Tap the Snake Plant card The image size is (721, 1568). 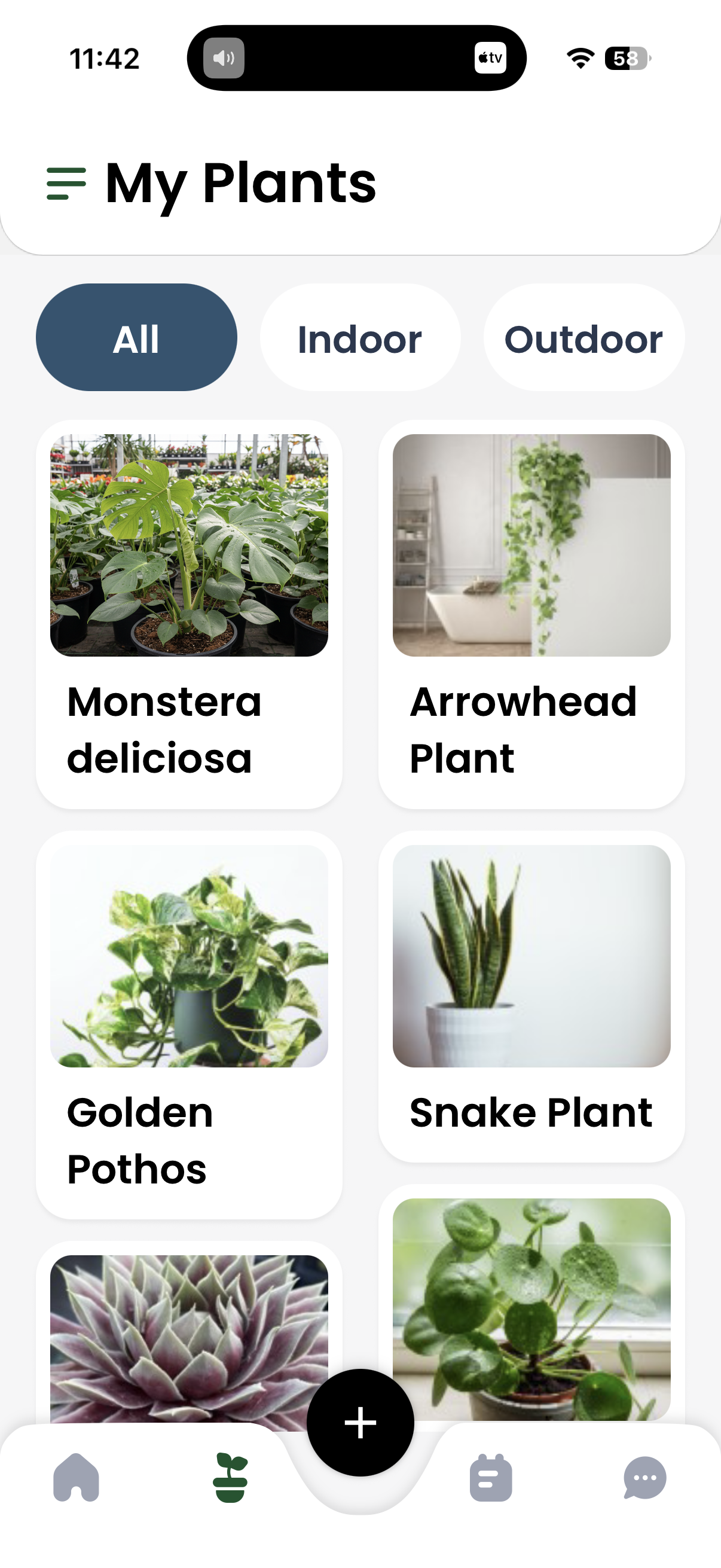(531, 996)
